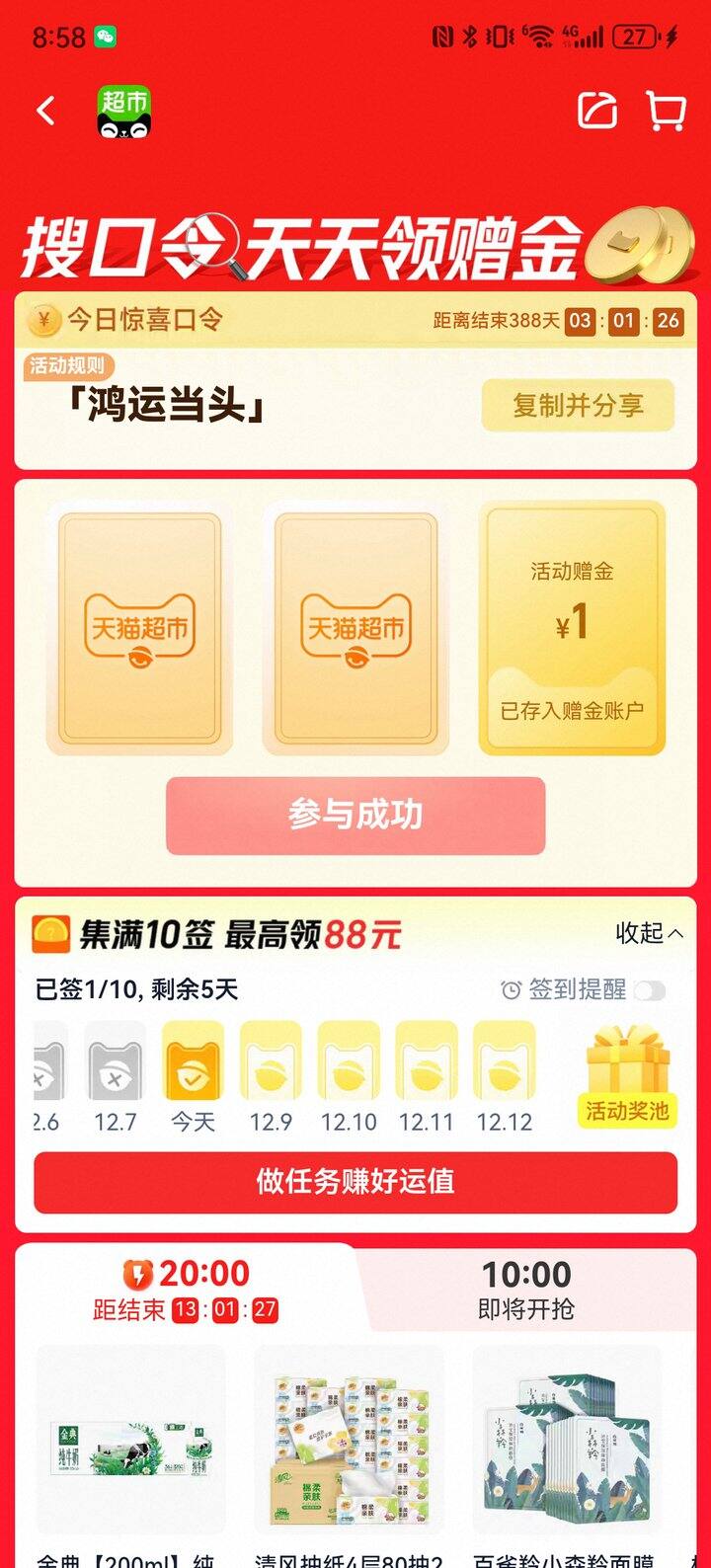
Task: Go back using the top-left arrow
Action: point(46,111)
